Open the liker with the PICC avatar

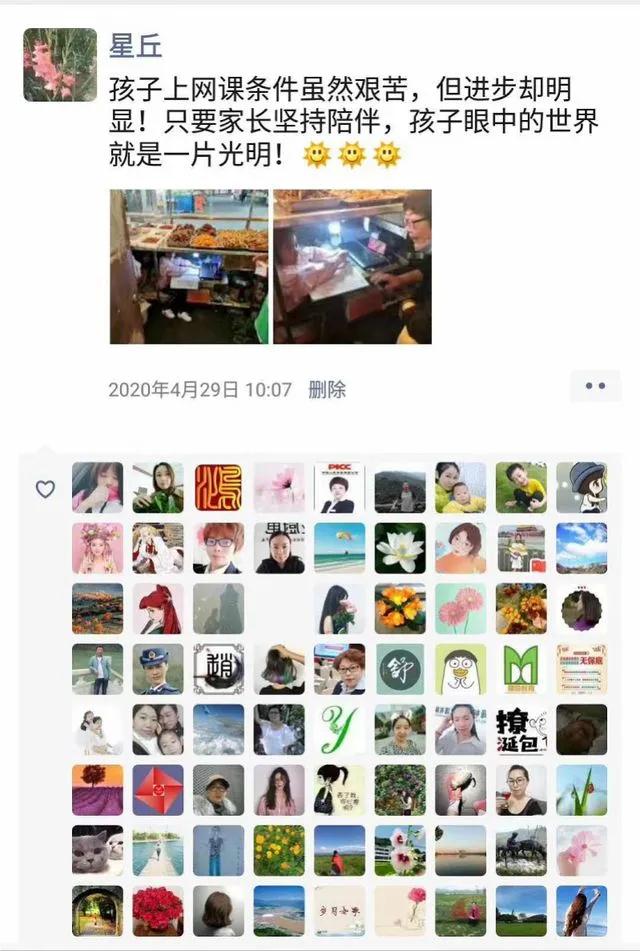pyautogui.click(x=339, y=488)
